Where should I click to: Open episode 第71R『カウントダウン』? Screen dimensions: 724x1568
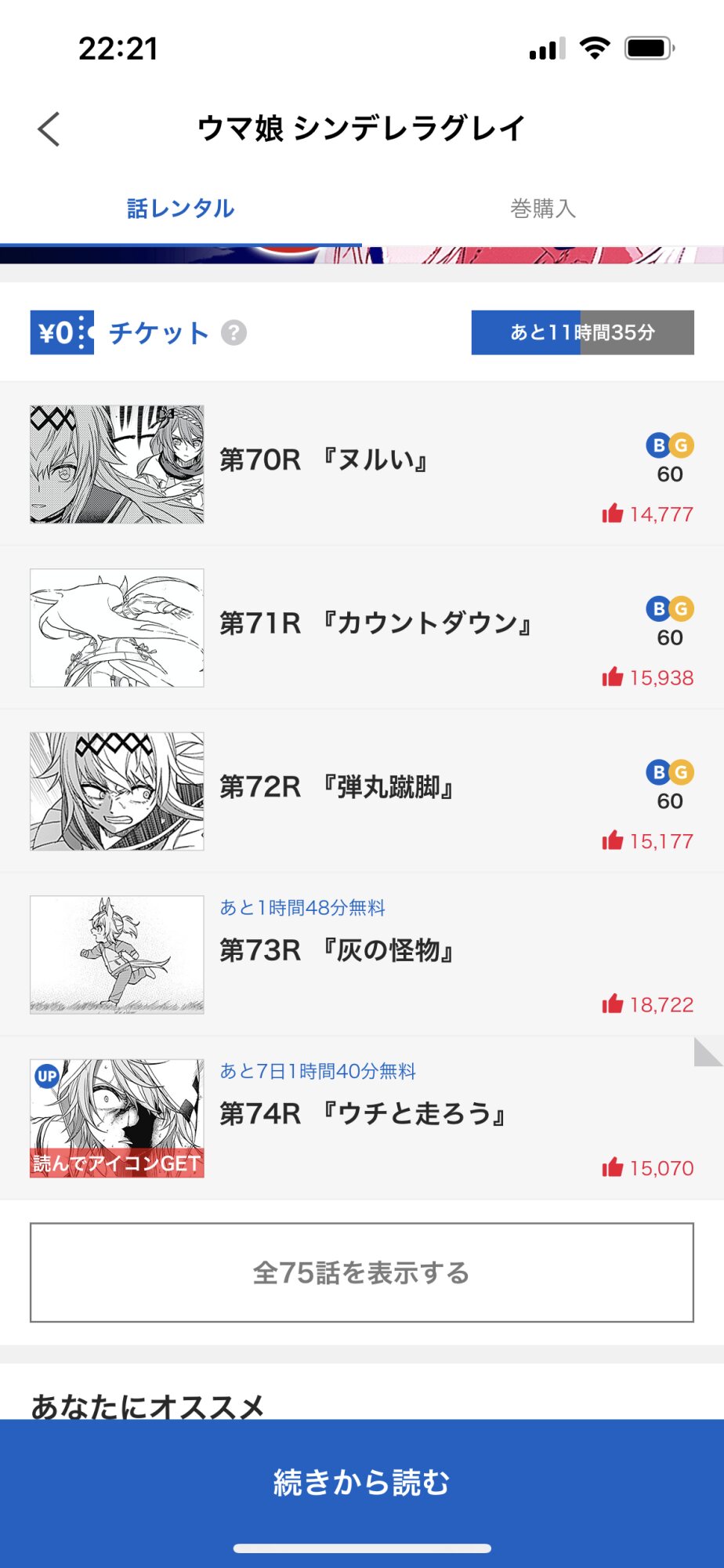click(x=360, y=626)
